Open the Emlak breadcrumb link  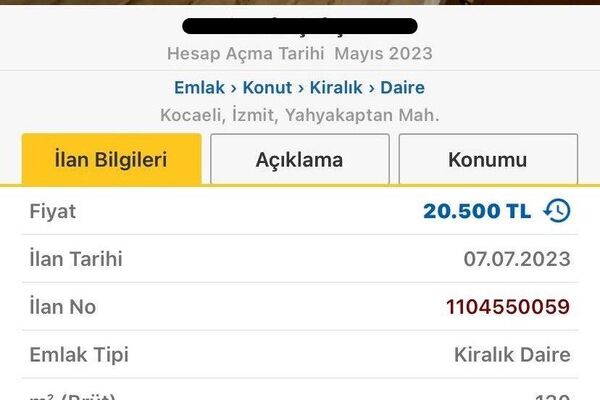click(201, 88)
